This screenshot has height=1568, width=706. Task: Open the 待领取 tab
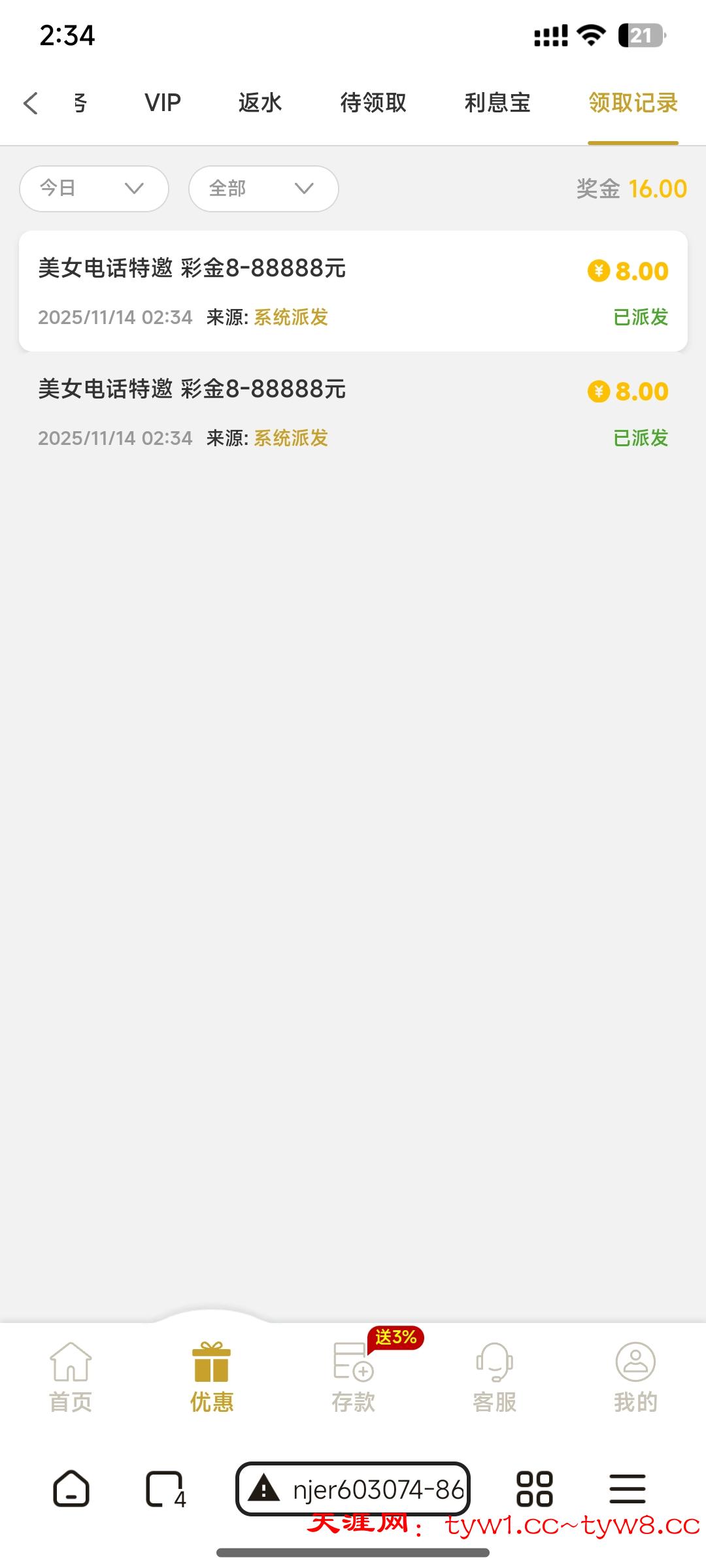point(373,103)
